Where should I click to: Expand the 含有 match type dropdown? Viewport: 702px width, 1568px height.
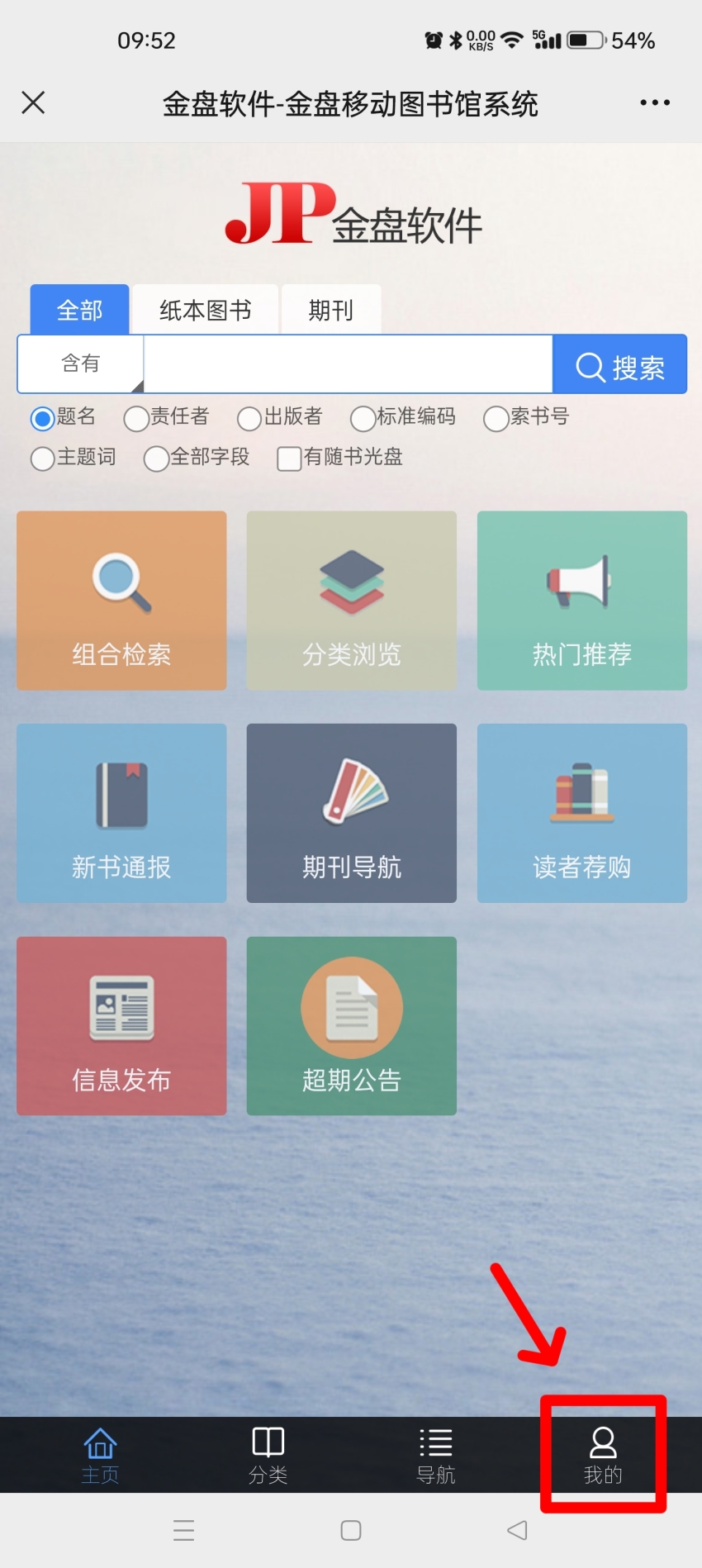coord(81,363)
